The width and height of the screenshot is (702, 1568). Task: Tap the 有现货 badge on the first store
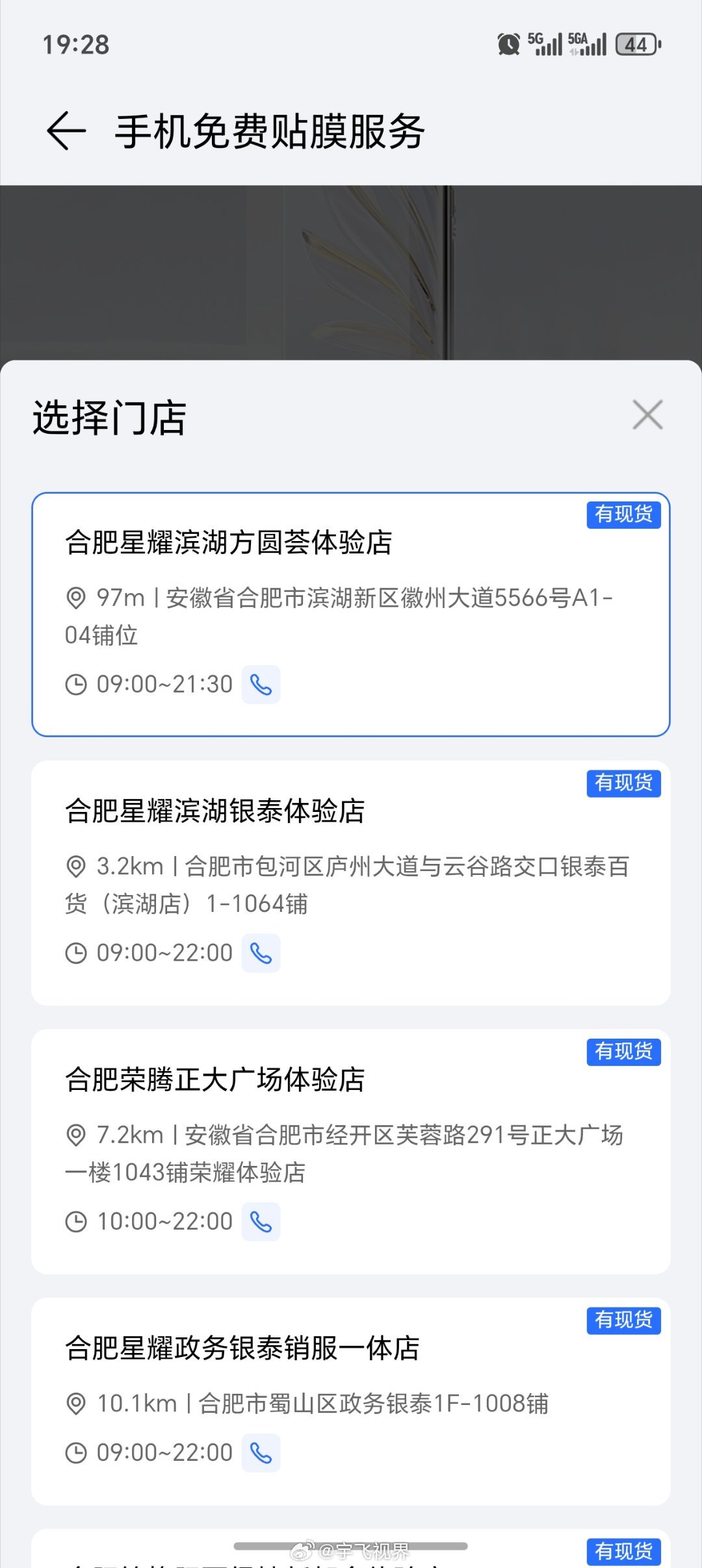(x=623, y=515)
